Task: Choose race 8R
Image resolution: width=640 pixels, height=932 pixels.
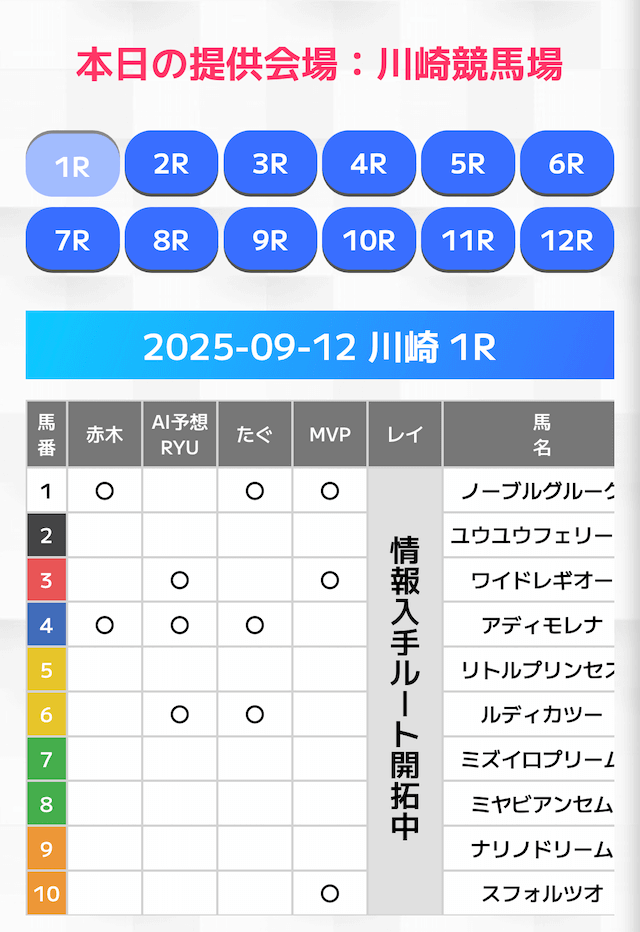Action: pyautogui.click(x=171, y=240)
